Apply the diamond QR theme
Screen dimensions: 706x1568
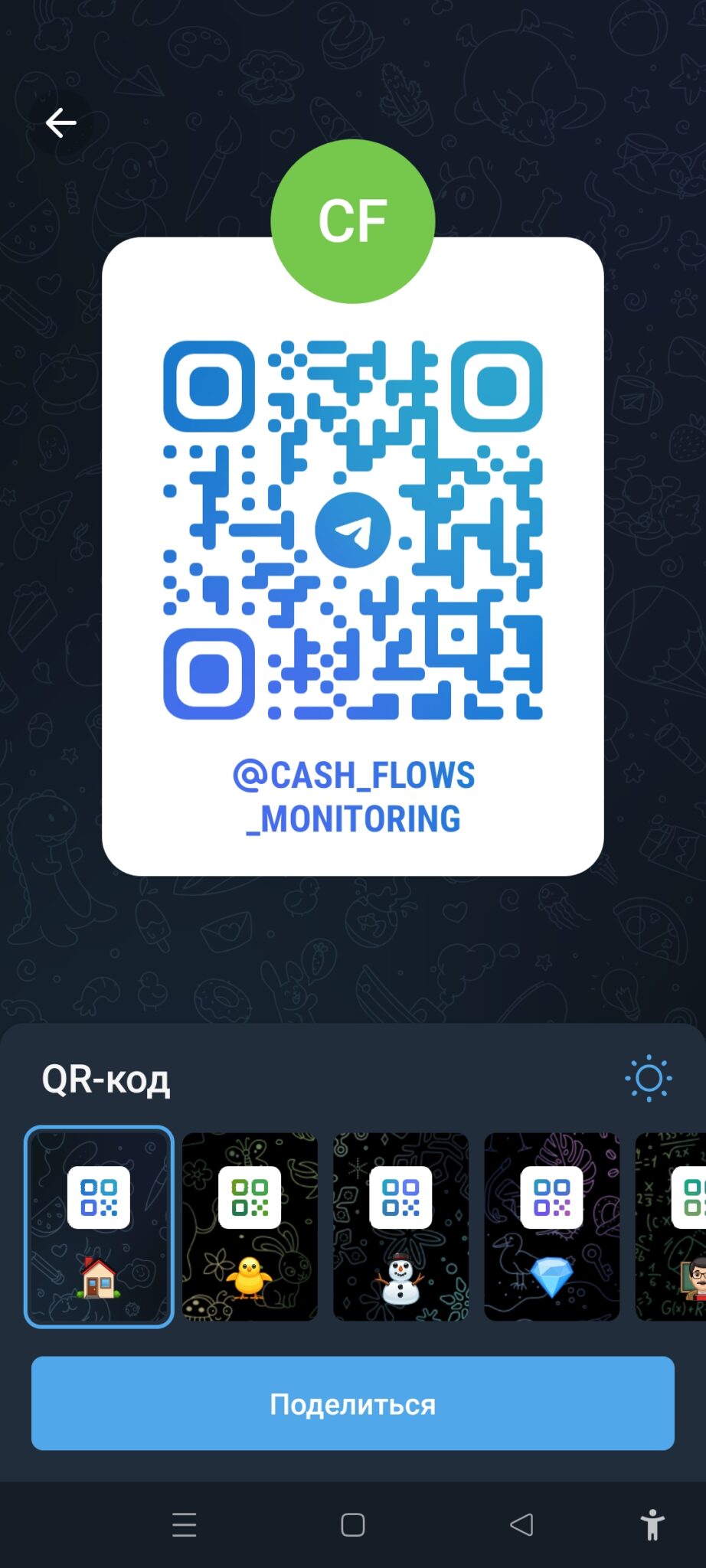click(x=551, y=1226)
